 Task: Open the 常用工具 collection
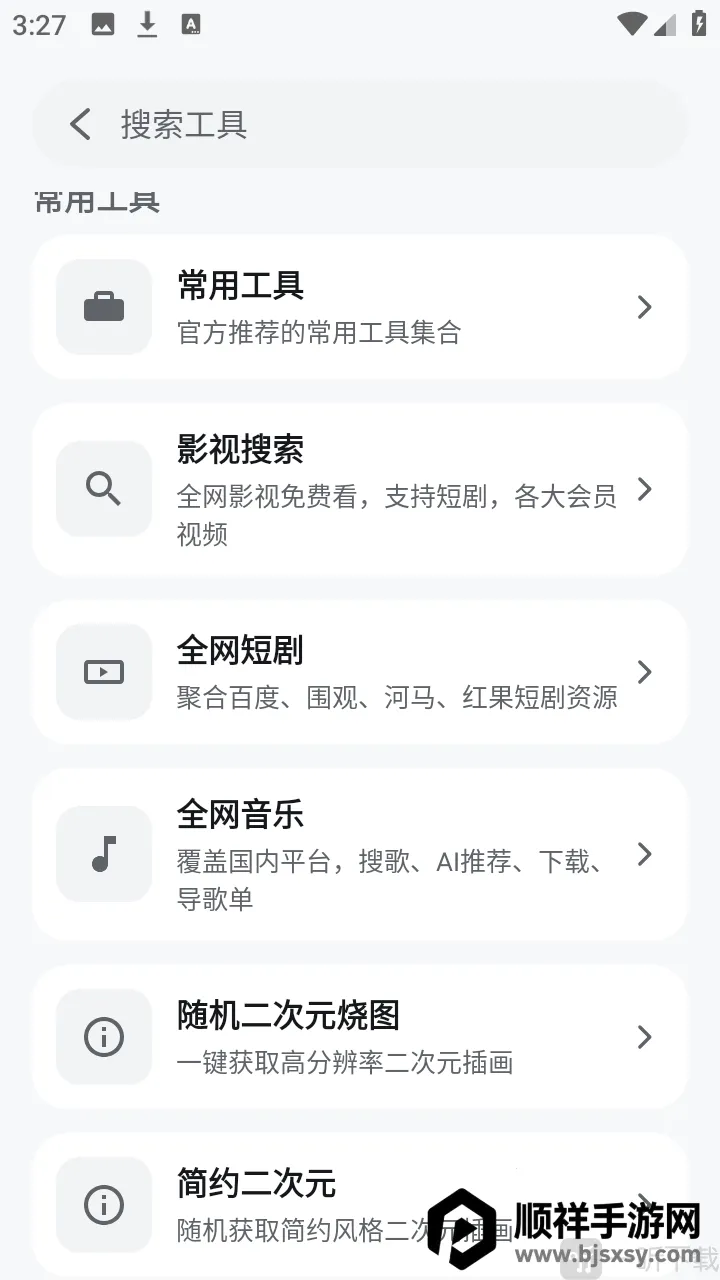coord(360,307)
